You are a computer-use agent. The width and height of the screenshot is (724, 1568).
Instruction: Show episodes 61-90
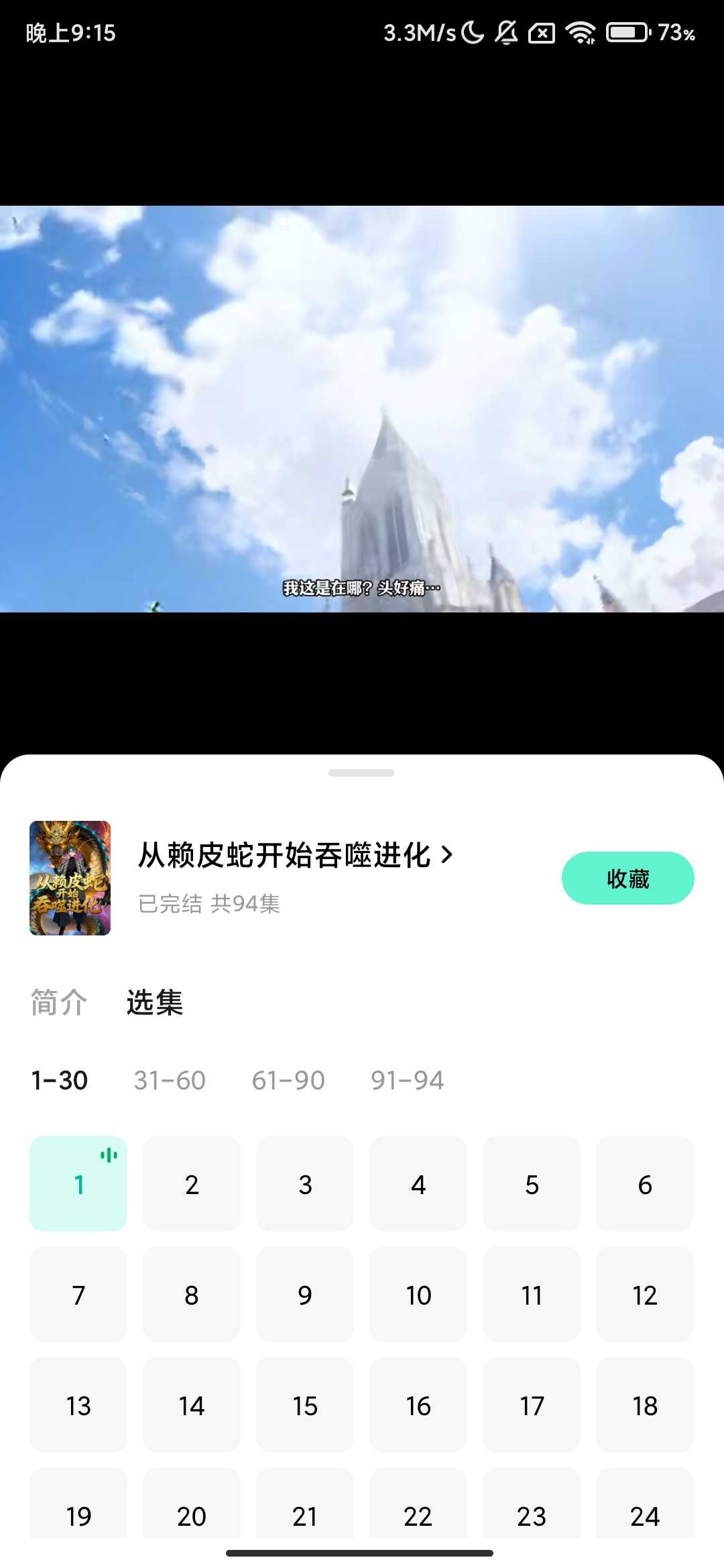point(288,1080)
